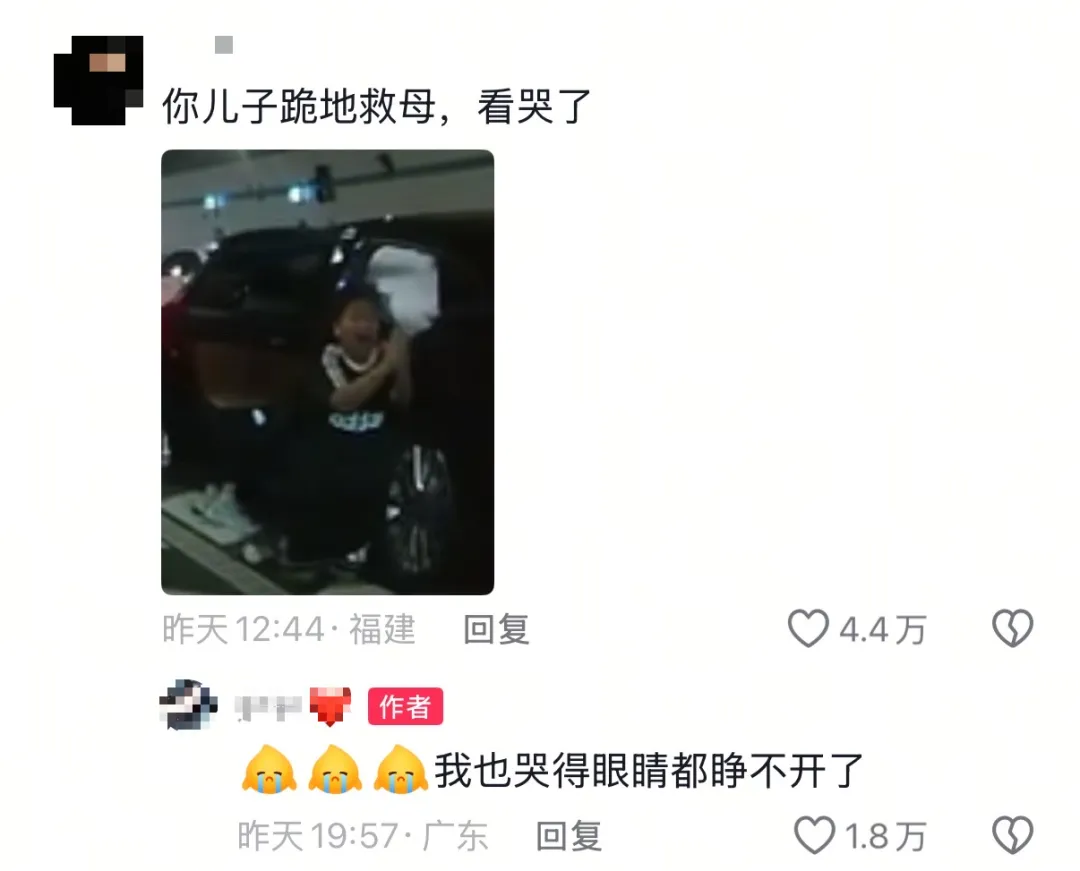This screenshot has height=871, width=1080.
Task: Open the commenter's pixelated profile avatar
Action: pyautogui.click(x=98, y=80)
